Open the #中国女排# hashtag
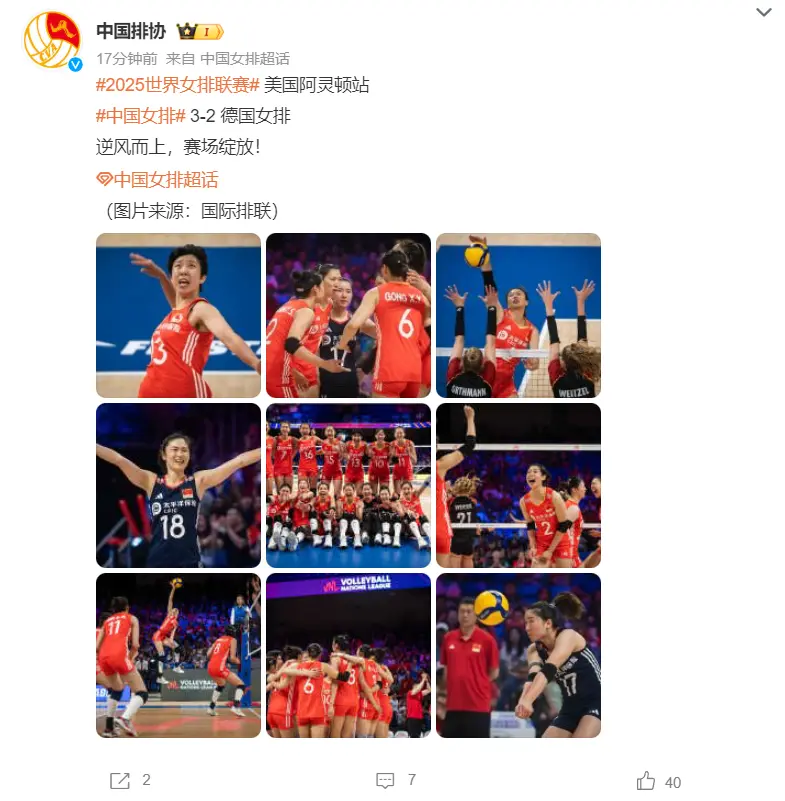The height and width of the screenshot is (801, 785). pyautogui.click(x=140, y=116)
